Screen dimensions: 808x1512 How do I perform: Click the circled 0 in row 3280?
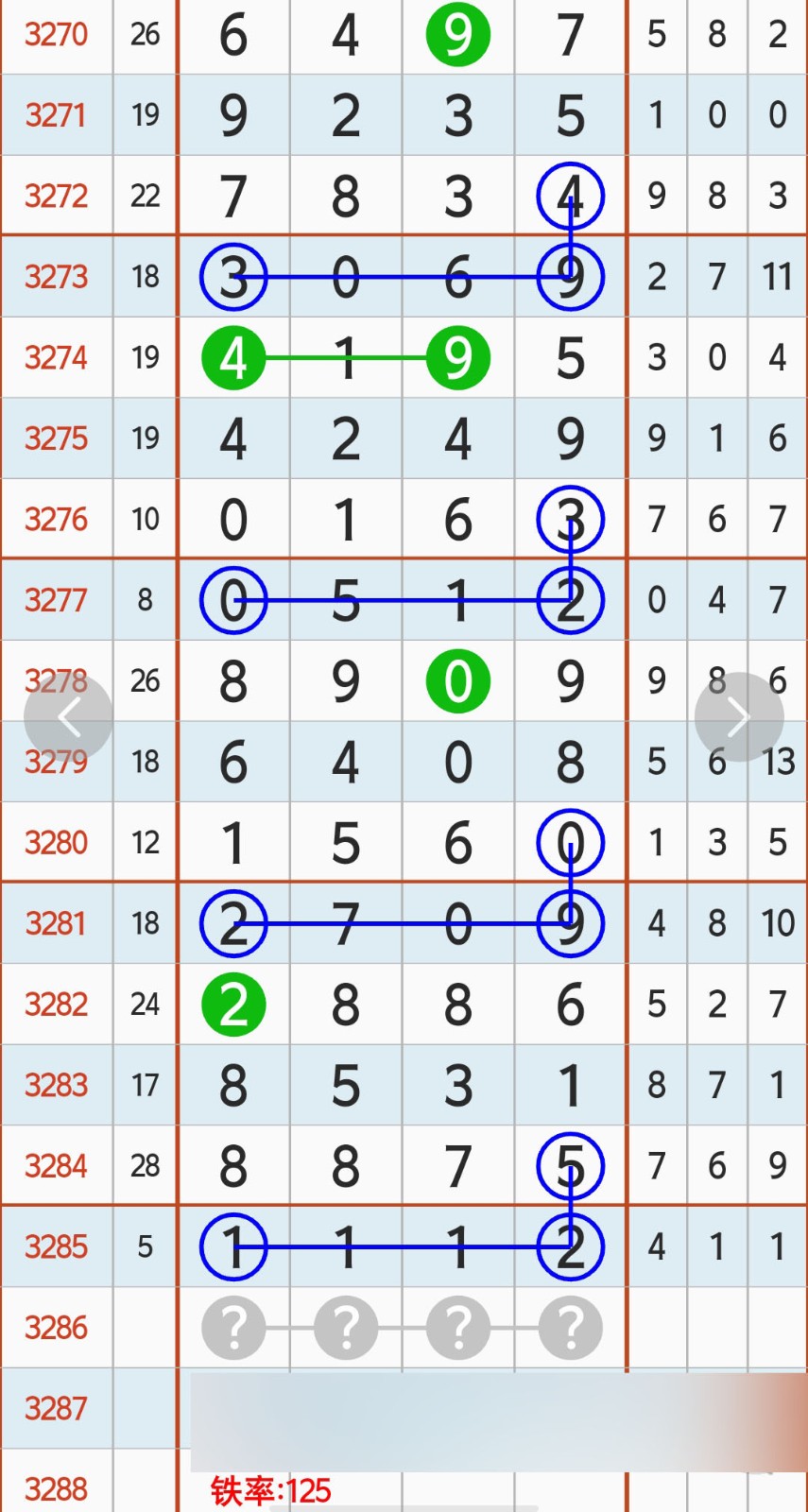tap(570, 842)
